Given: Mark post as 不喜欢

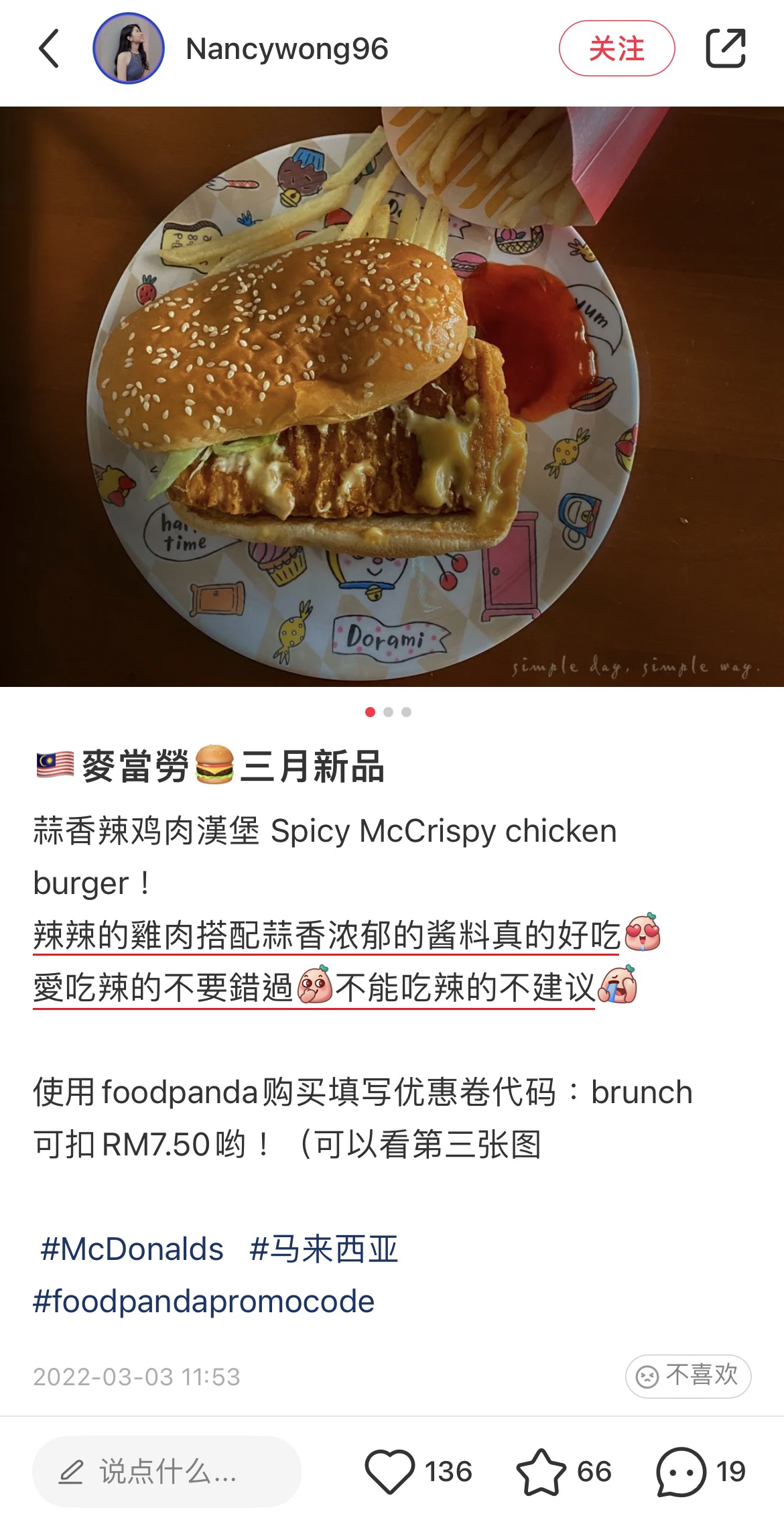Looking at the screenshot, I should [688, 1377].
